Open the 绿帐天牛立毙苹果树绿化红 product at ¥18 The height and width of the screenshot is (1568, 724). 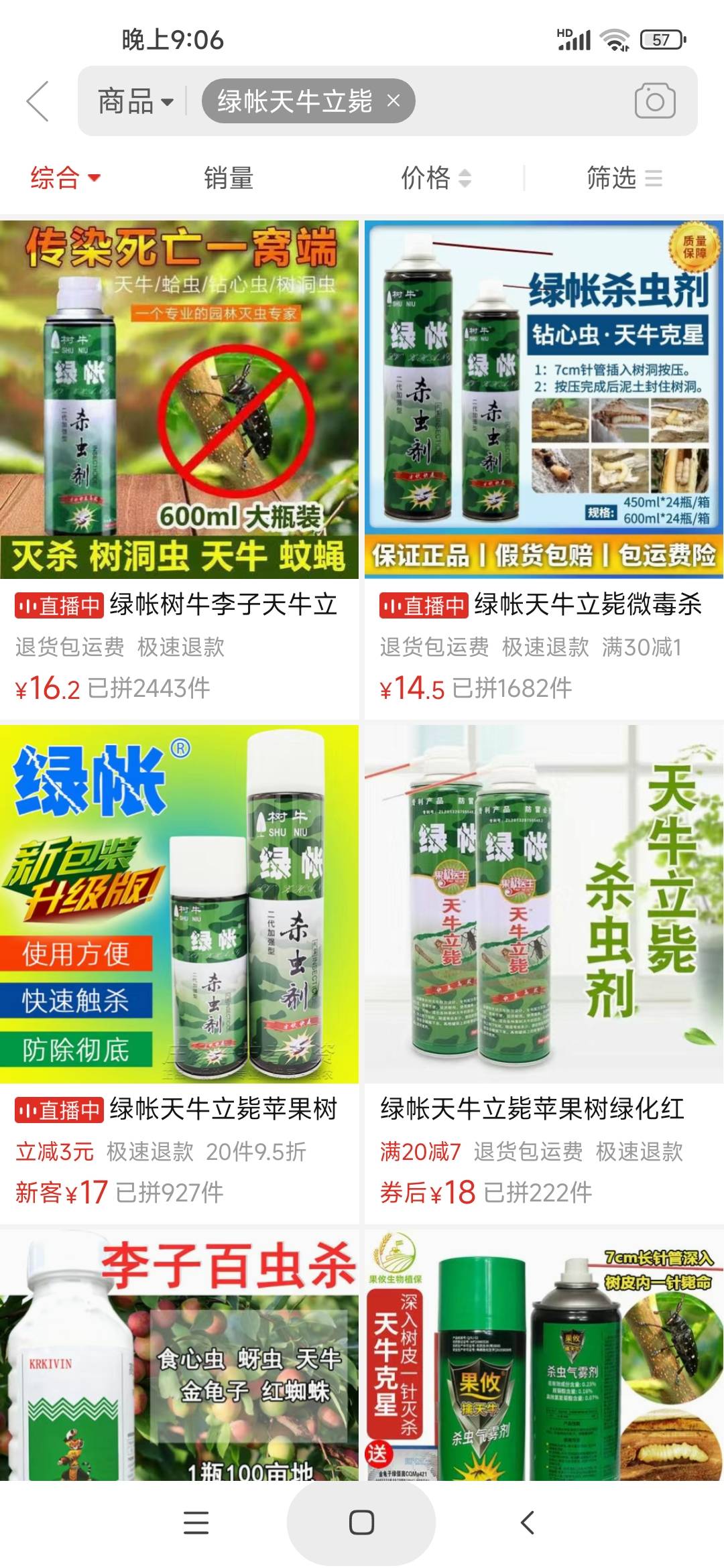(x=544, y=974)
